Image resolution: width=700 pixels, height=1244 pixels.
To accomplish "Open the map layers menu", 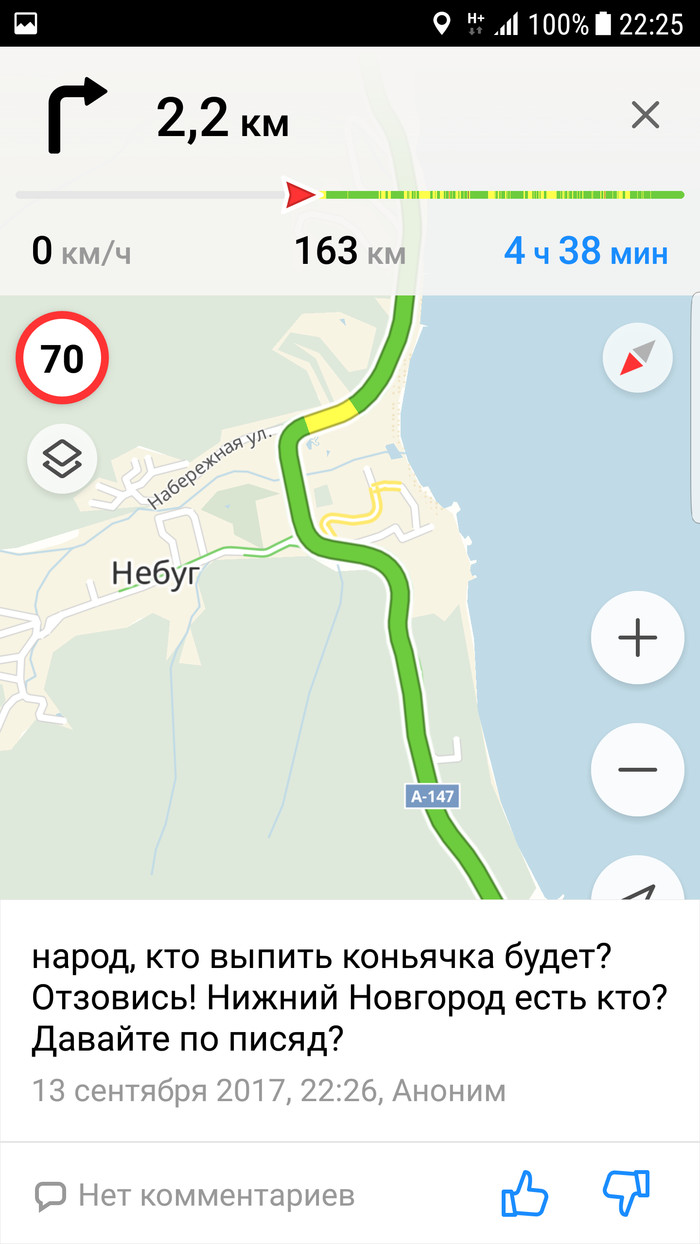I will coord(62,459).
